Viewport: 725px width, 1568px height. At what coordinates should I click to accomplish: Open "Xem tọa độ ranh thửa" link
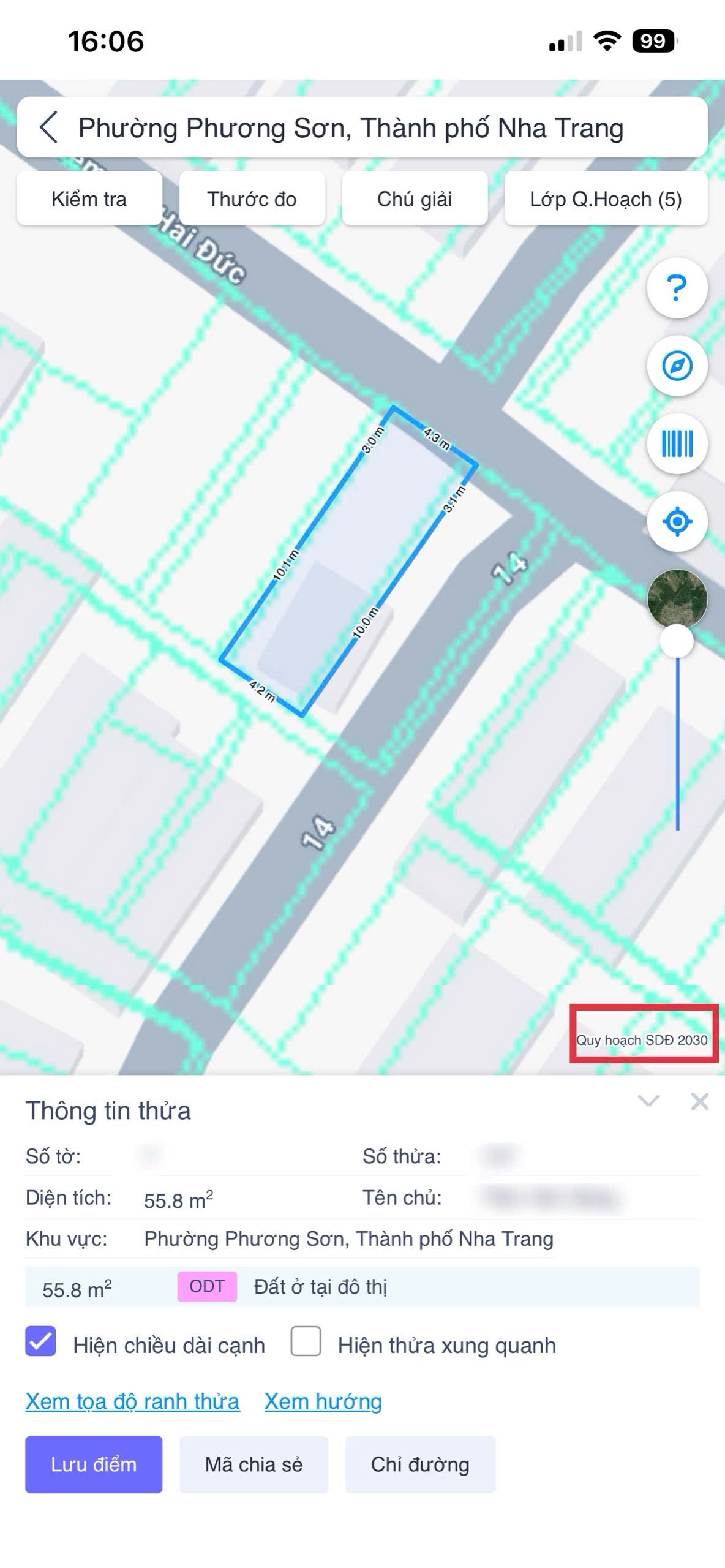[x=132, y=1402]
